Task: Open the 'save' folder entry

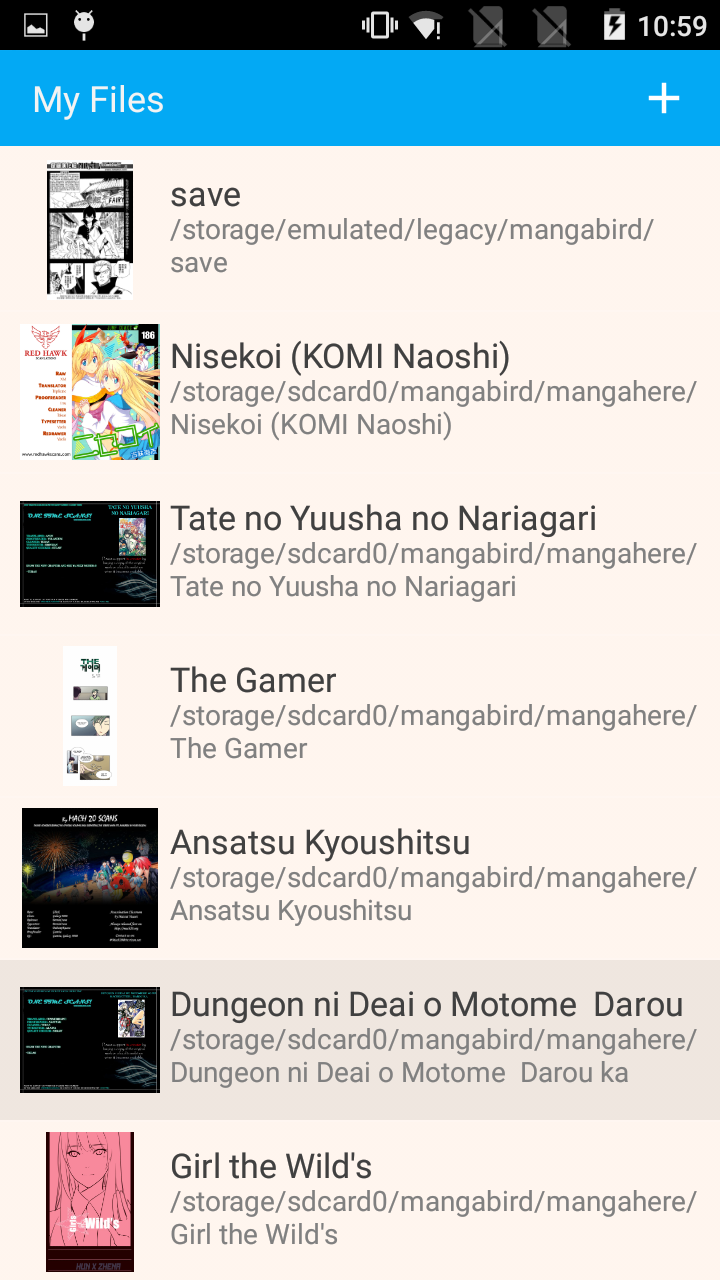Action: [360, 230]
